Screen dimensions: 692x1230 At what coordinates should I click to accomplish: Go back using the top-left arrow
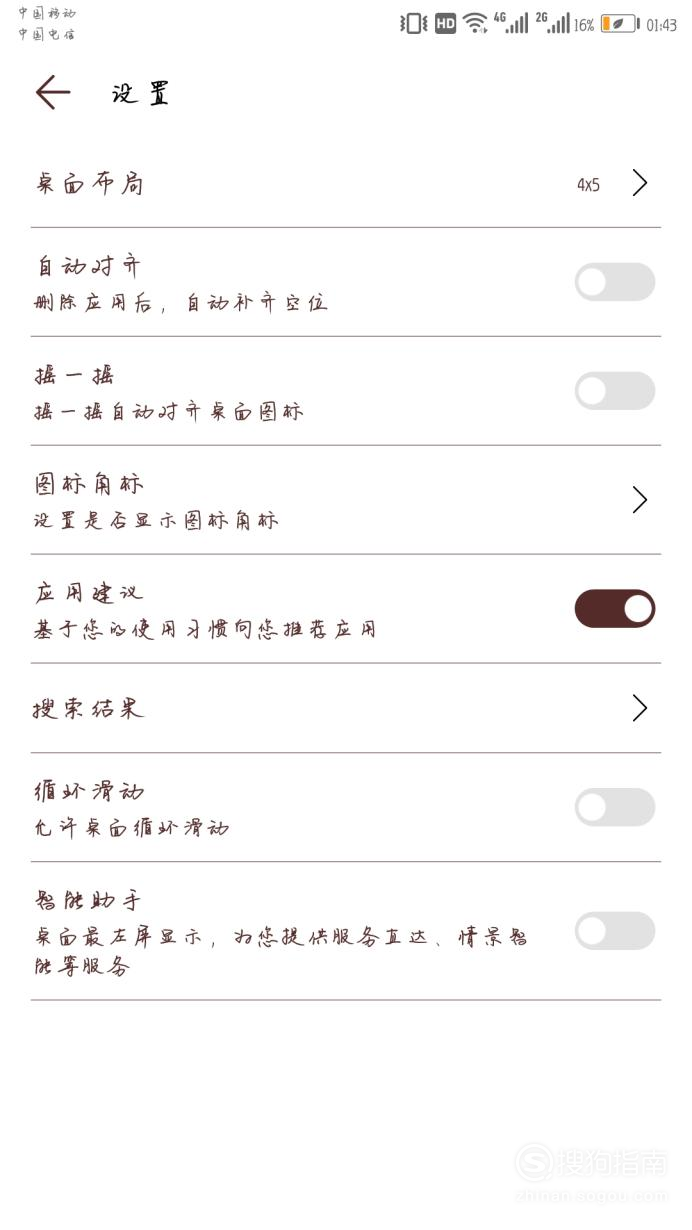53,93
